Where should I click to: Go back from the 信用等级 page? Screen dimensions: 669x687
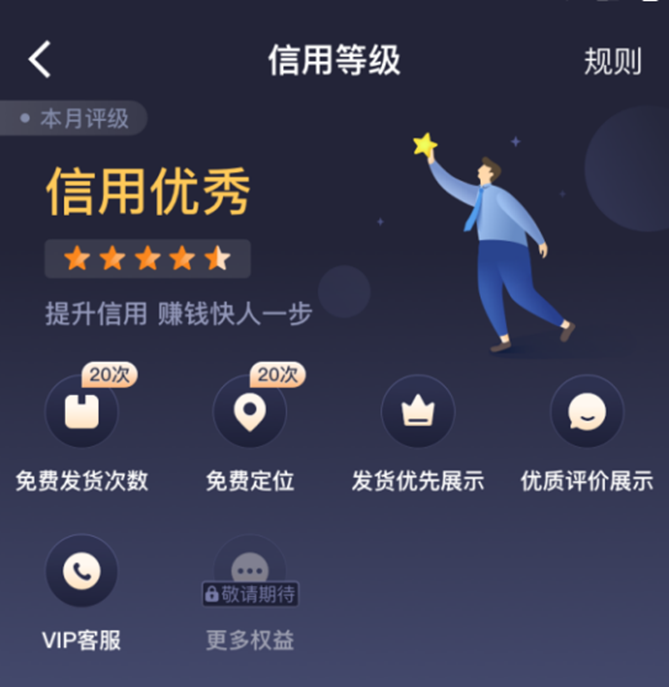coord(40,60)
